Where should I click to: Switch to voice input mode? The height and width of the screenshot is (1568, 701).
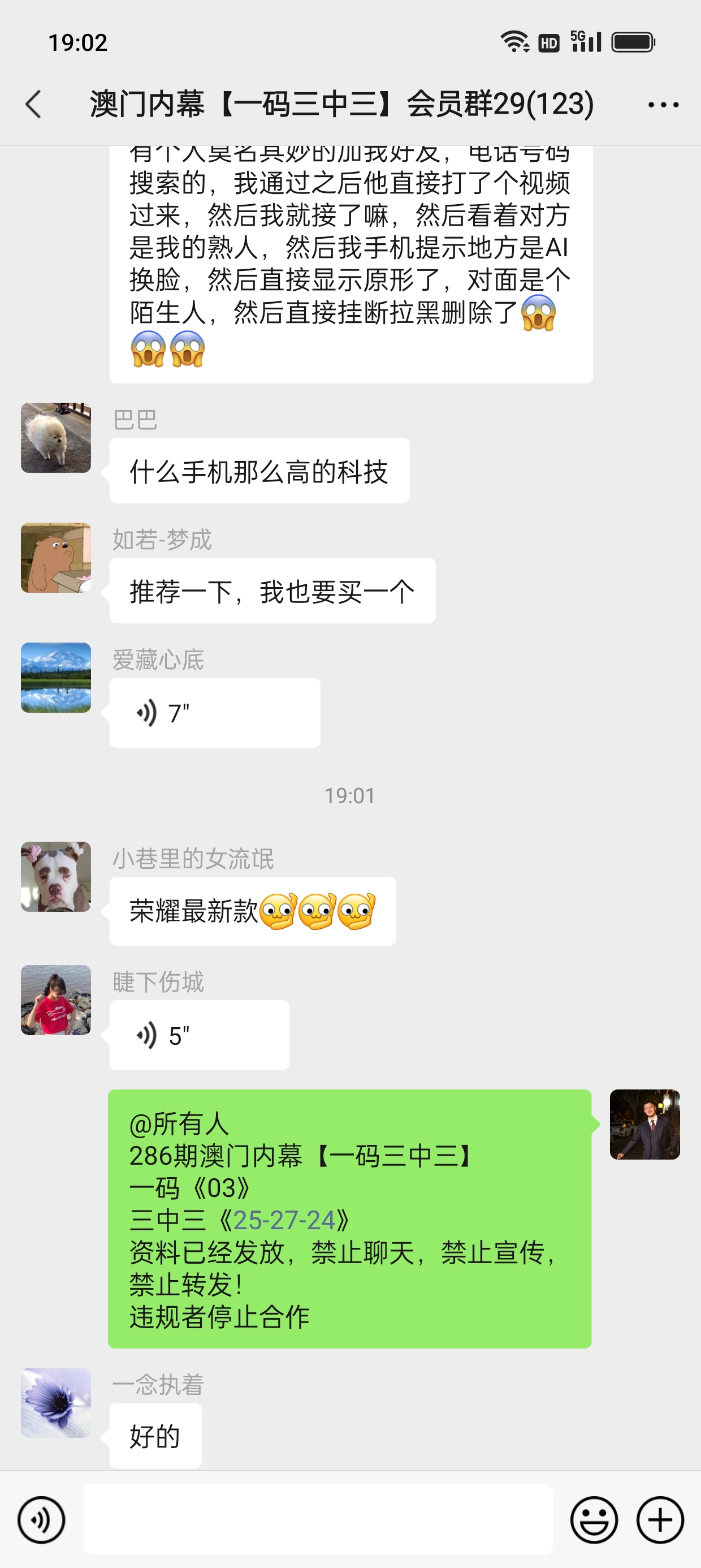[x=41, y=1519]
